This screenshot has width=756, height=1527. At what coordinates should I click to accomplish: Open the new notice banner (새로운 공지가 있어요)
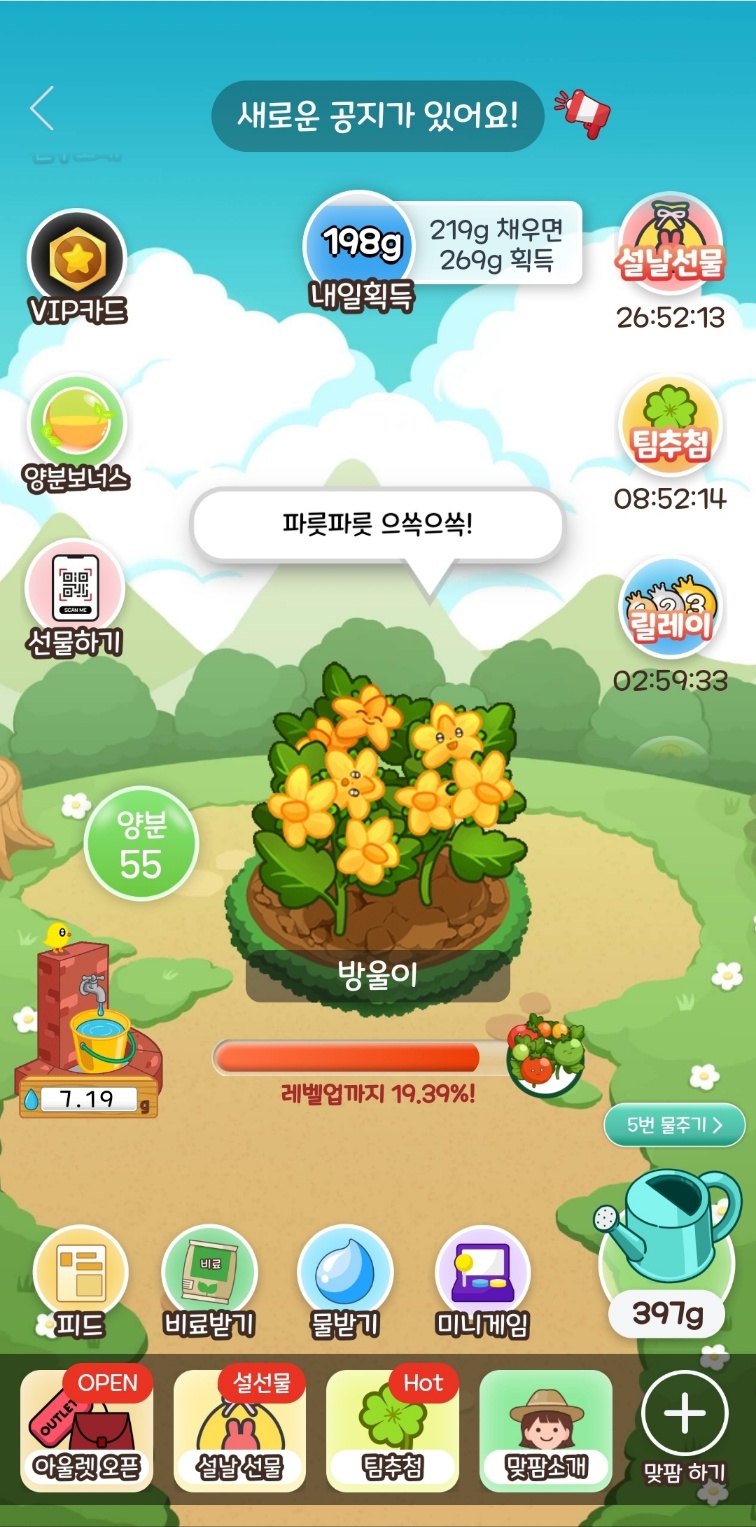point(377,116)
